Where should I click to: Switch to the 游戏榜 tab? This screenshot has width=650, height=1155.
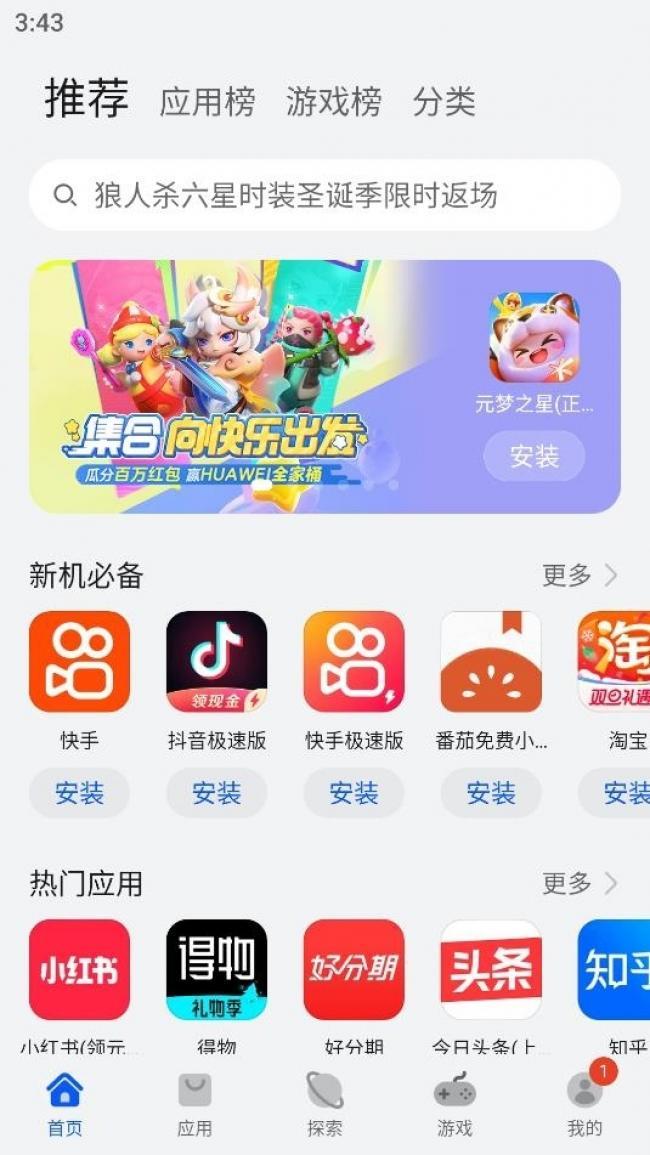333,102
